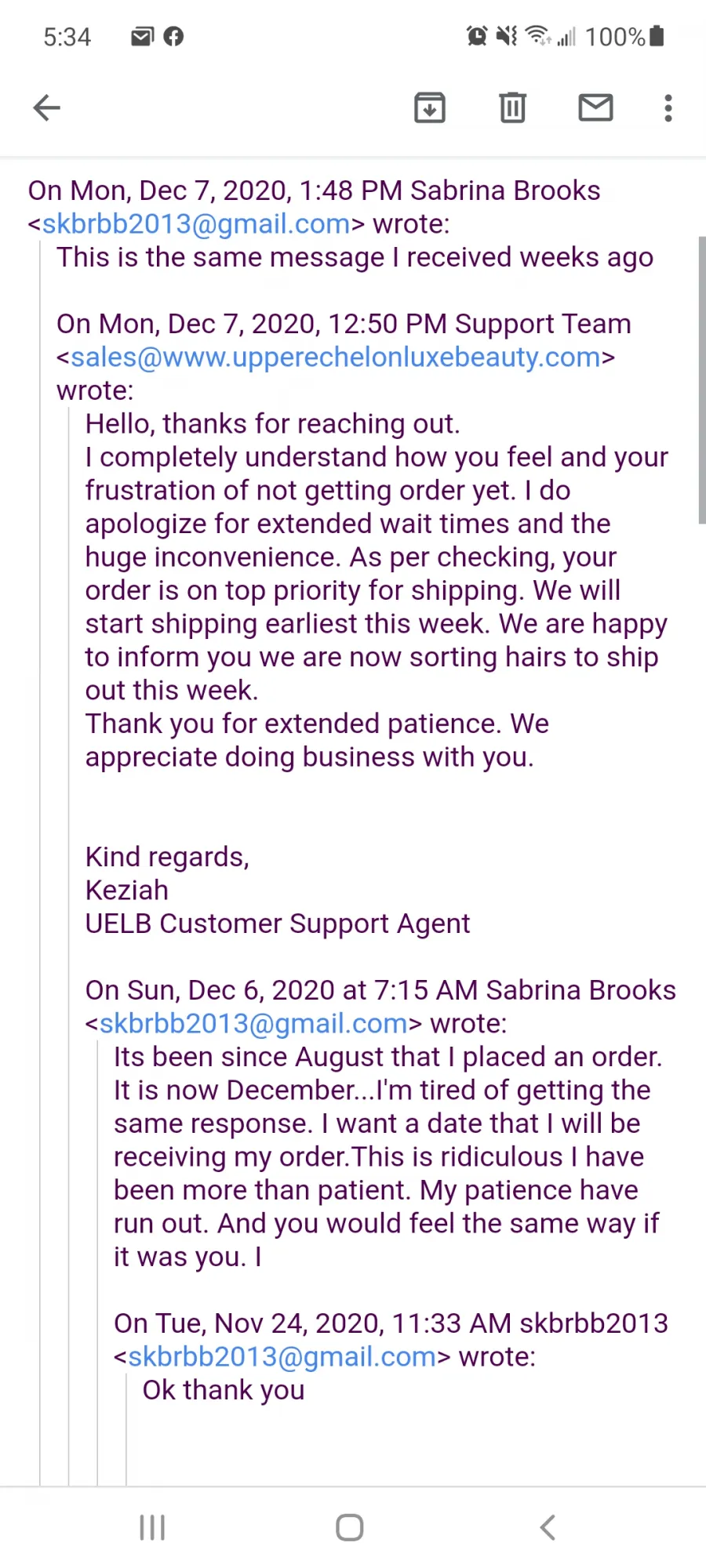Viewport: 706px width, 1568px height.
Task: Mark this email as unread
Action: [x=596, y=107]
